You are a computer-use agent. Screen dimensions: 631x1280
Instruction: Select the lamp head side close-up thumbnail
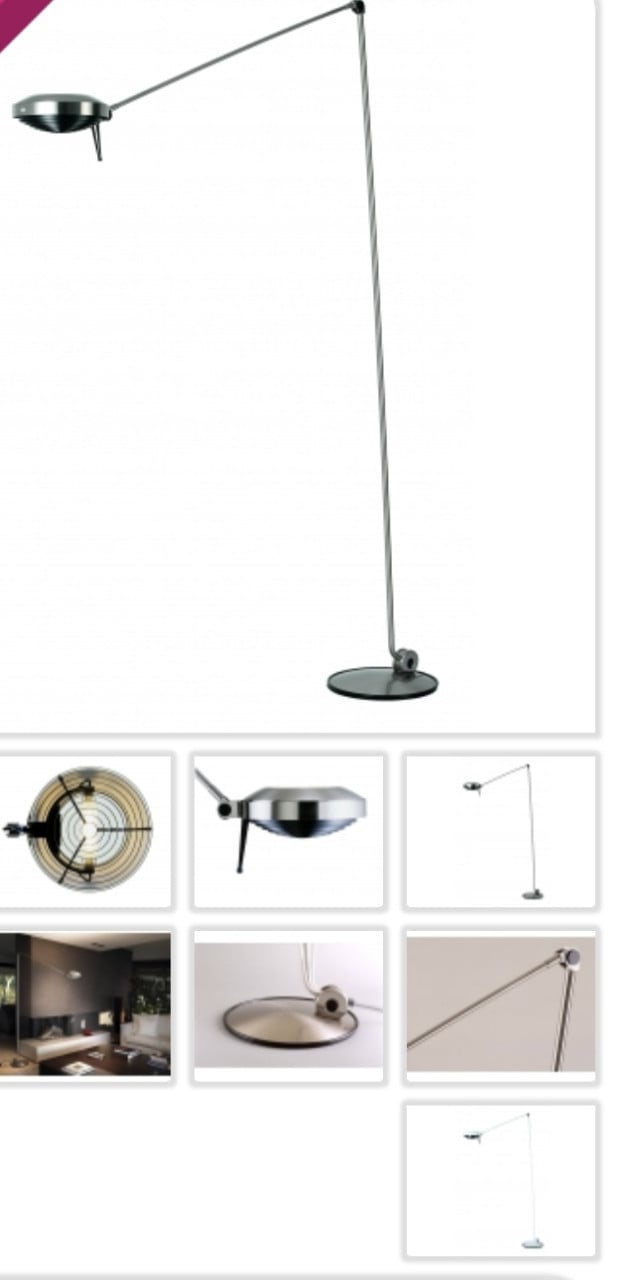(x=288, y=831)
